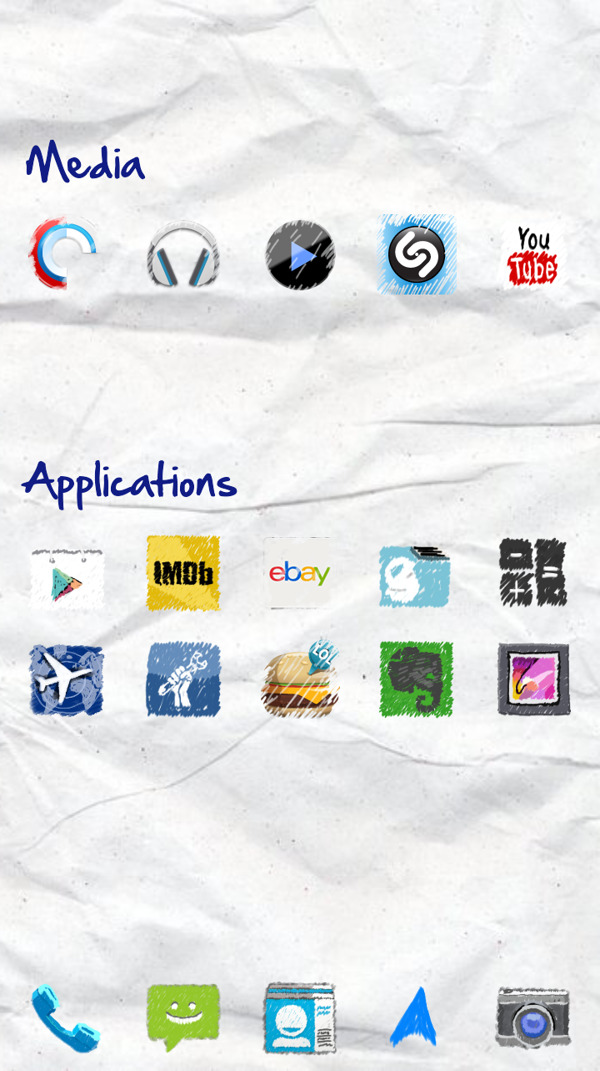Open the blue file folder app
This screenshot has height=1071, width=600.
tap(415, 576)
